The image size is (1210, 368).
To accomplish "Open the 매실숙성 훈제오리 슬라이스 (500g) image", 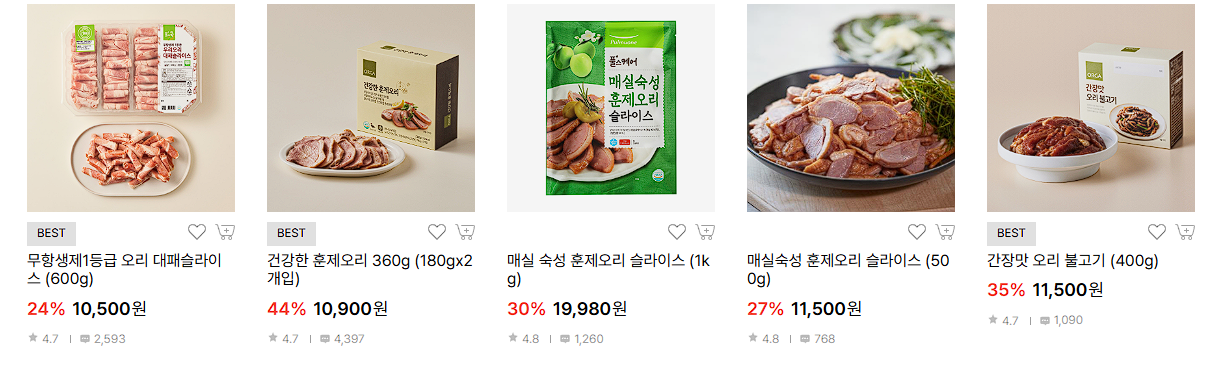I will (851, 108).
